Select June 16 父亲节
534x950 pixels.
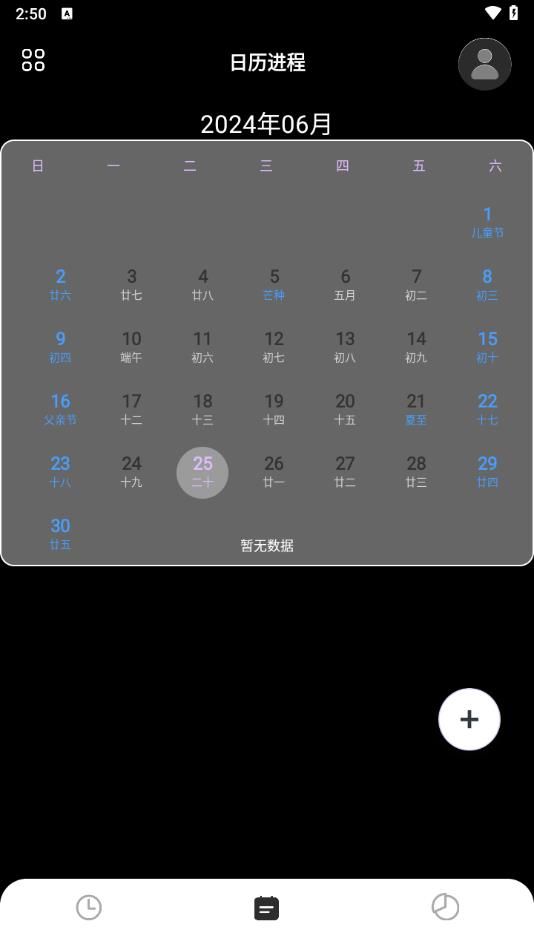click(x=60, y=410)
